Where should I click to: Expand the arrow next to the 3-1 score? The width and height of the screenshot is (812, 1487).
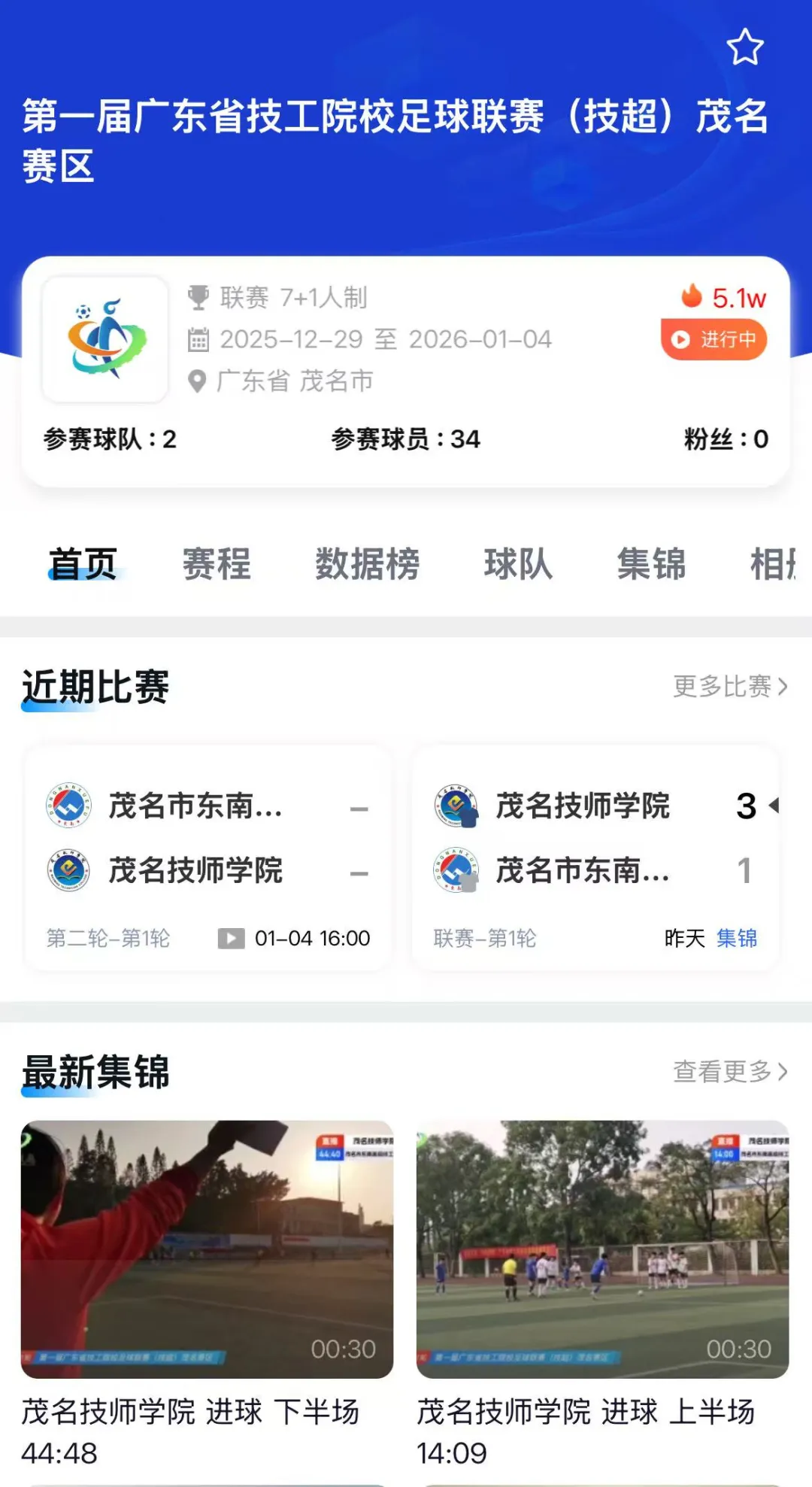[x=774, y=806]
